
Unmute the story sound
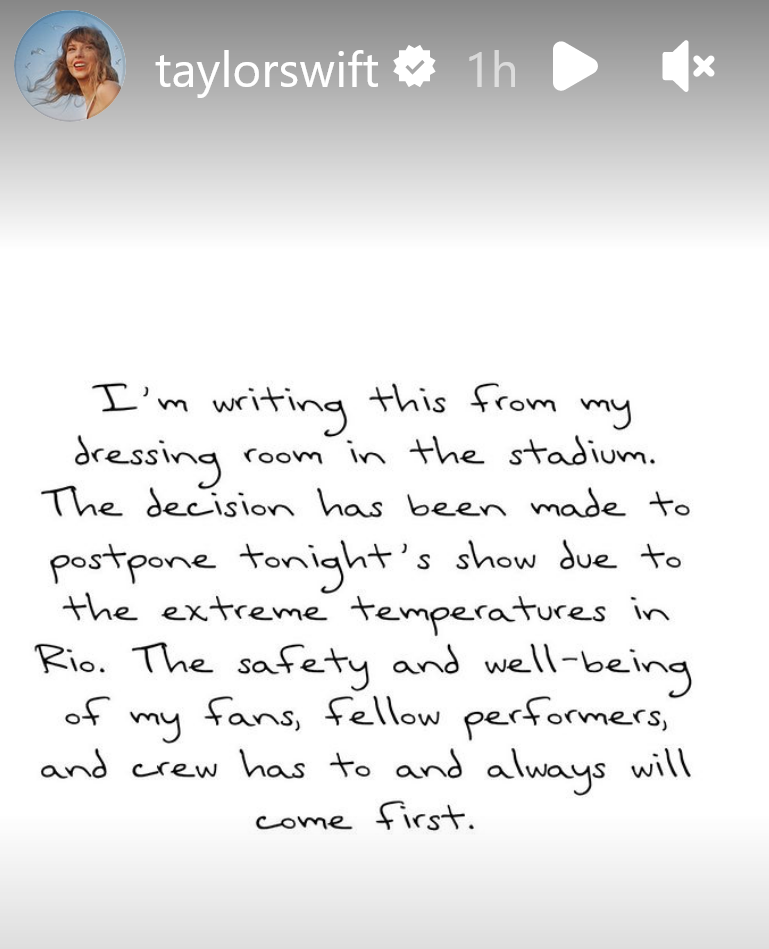pos(688,67)
